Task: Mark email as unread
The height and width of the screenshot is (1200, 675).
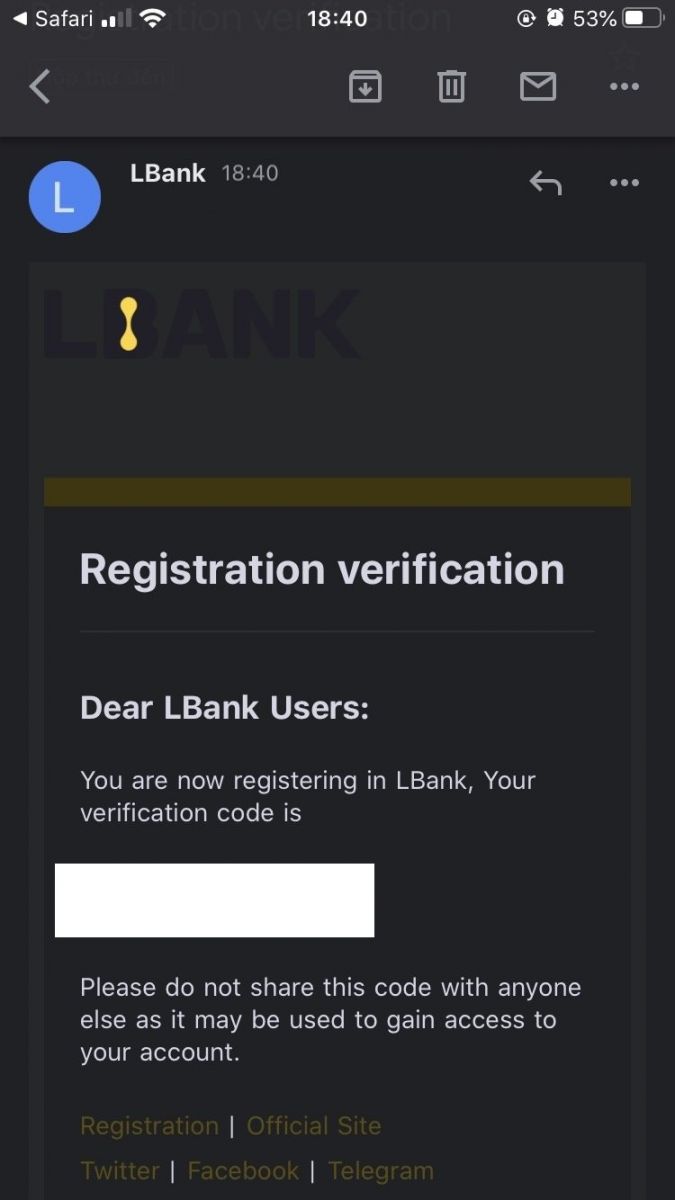Action: click(538, 87)
